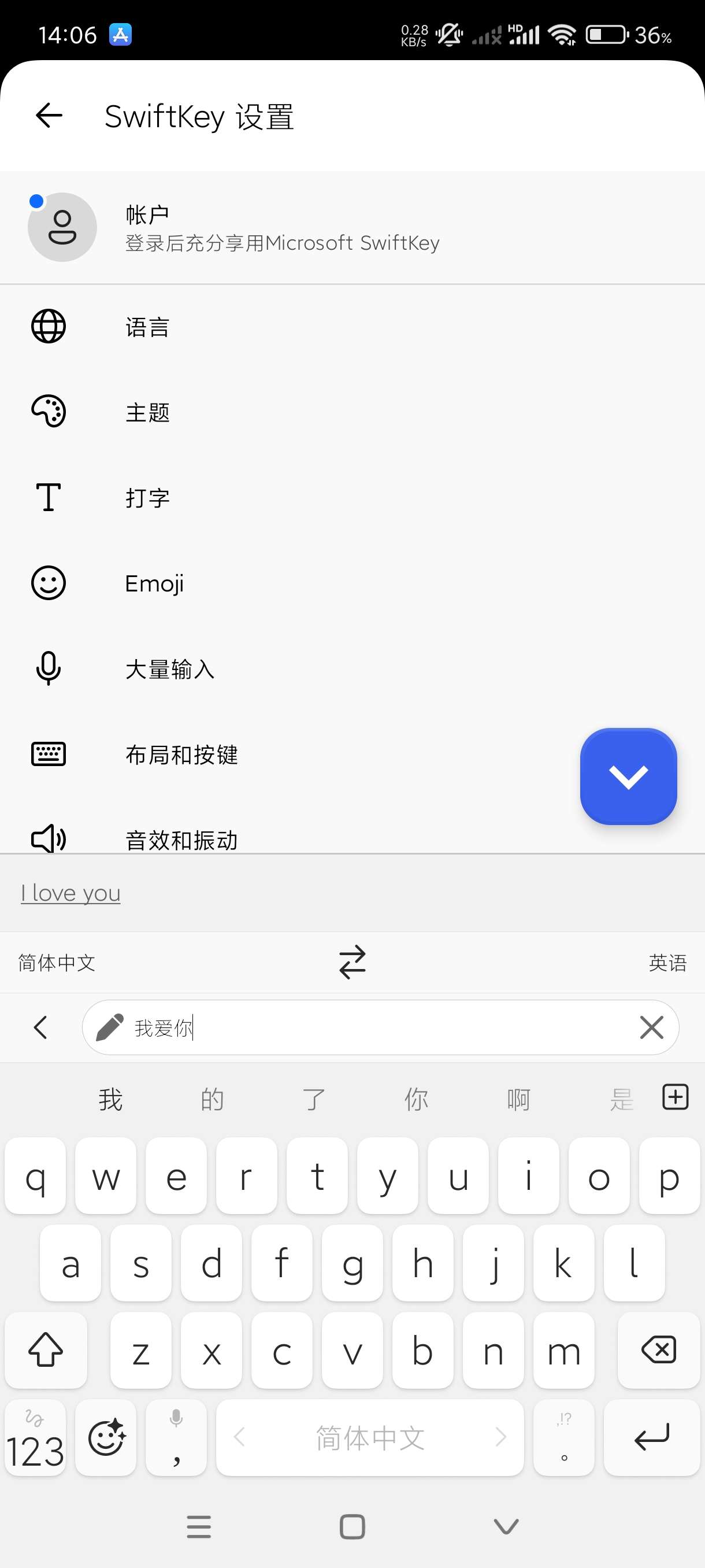Tap the backspace key

tap(658, 1350)
